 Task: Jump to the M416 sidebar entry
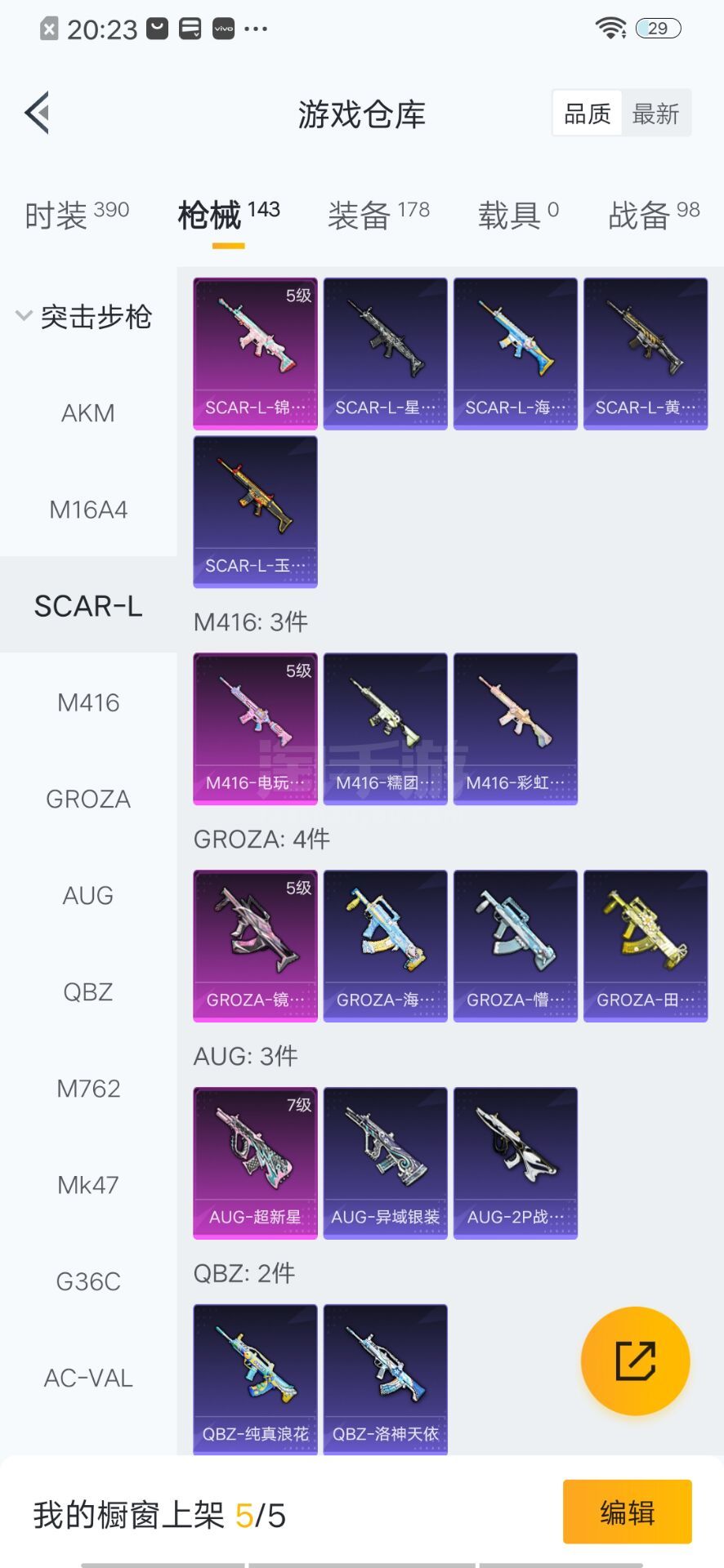click(x=88, y=702)
